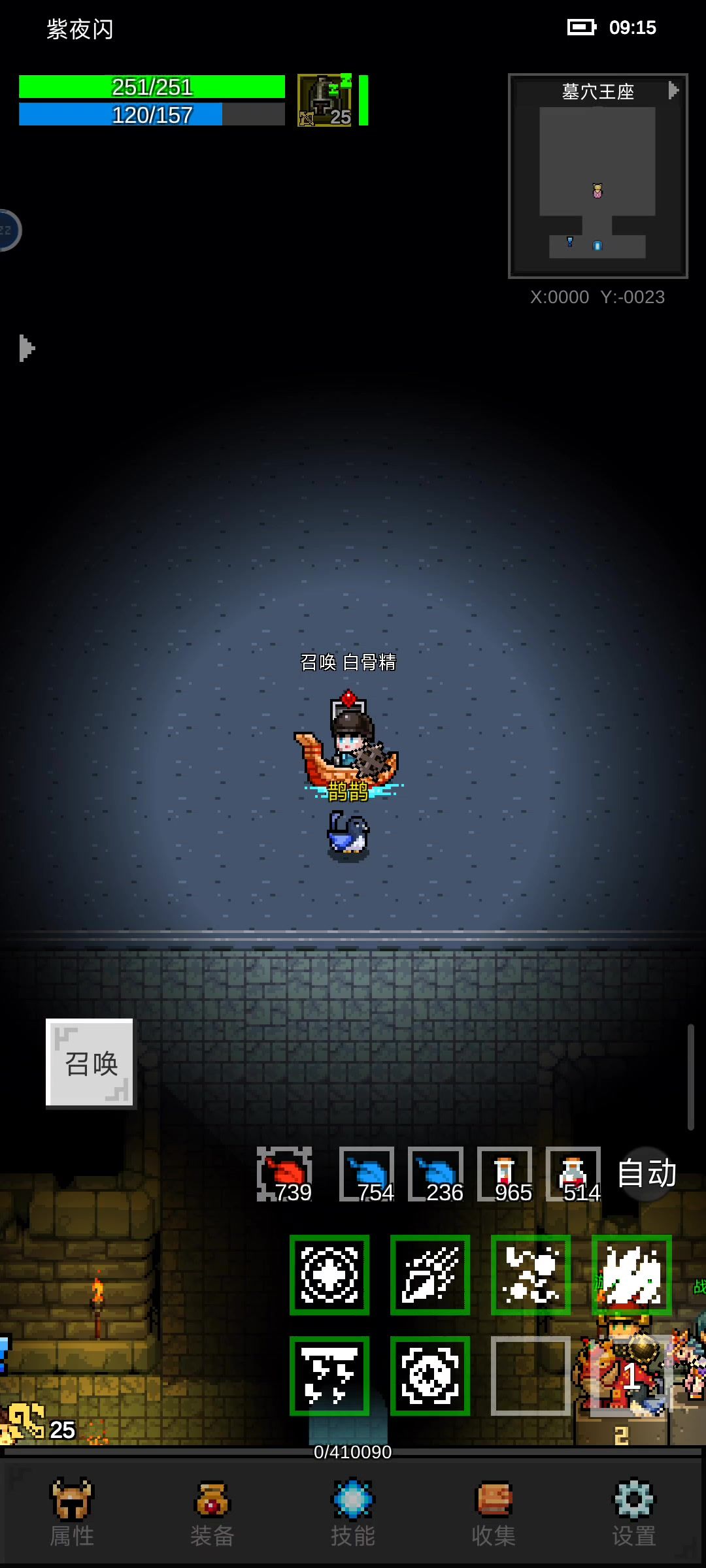Image resolution: width=706 pixels, height=1568 pixels.
Task: Use the potion with count 965
Action: [x=505, y=1174]
